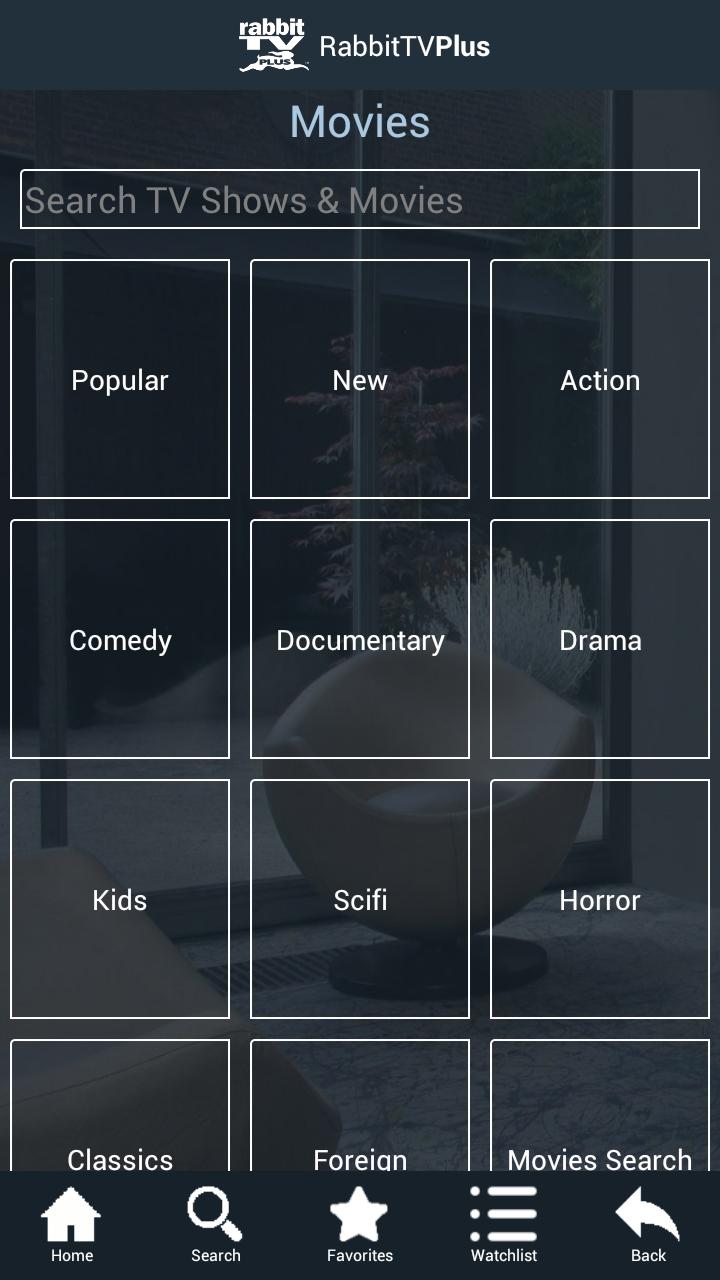
Task: Open the Kids movies section
Action: 120,900
